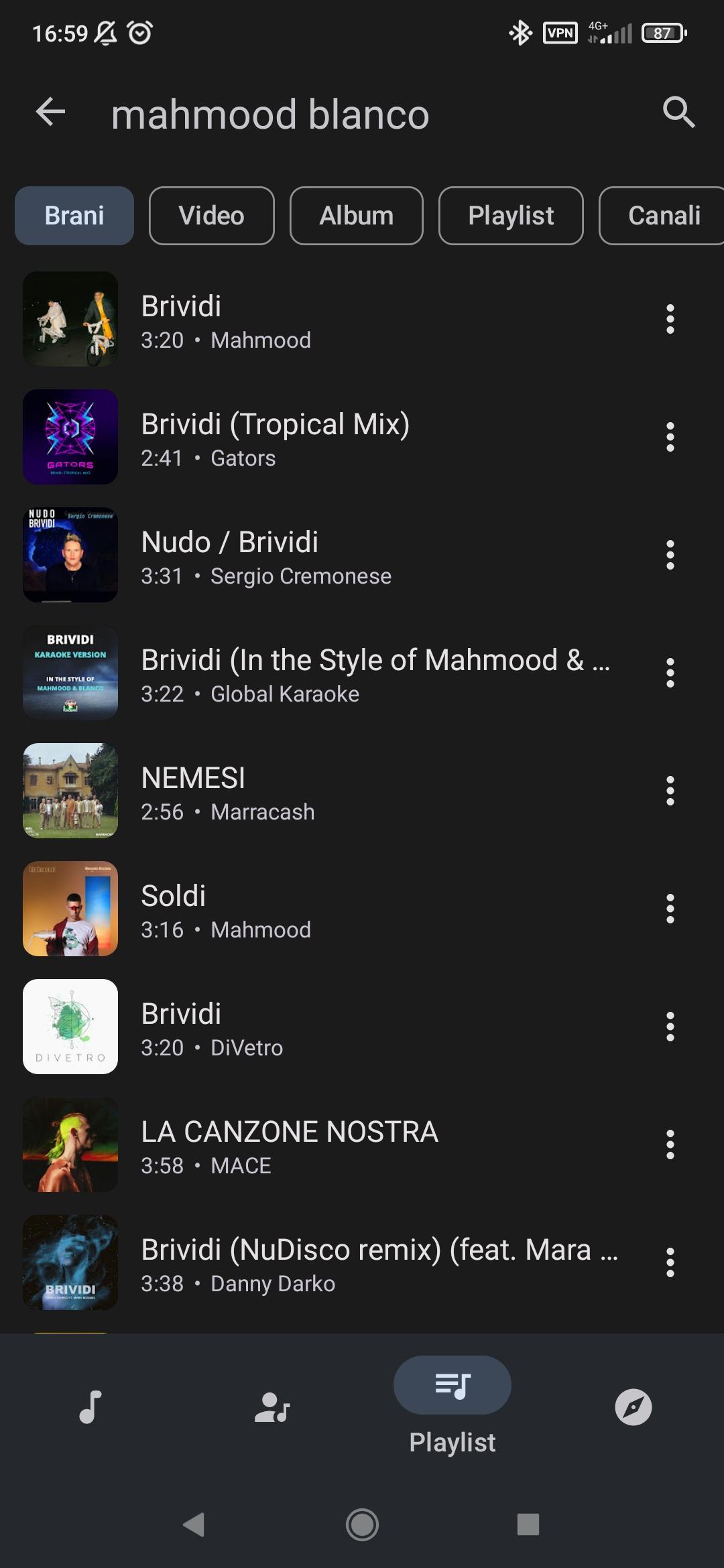Viewport: 724px width, 1568px height.
Task: Tap the system home button
Action: [362, 1524]
